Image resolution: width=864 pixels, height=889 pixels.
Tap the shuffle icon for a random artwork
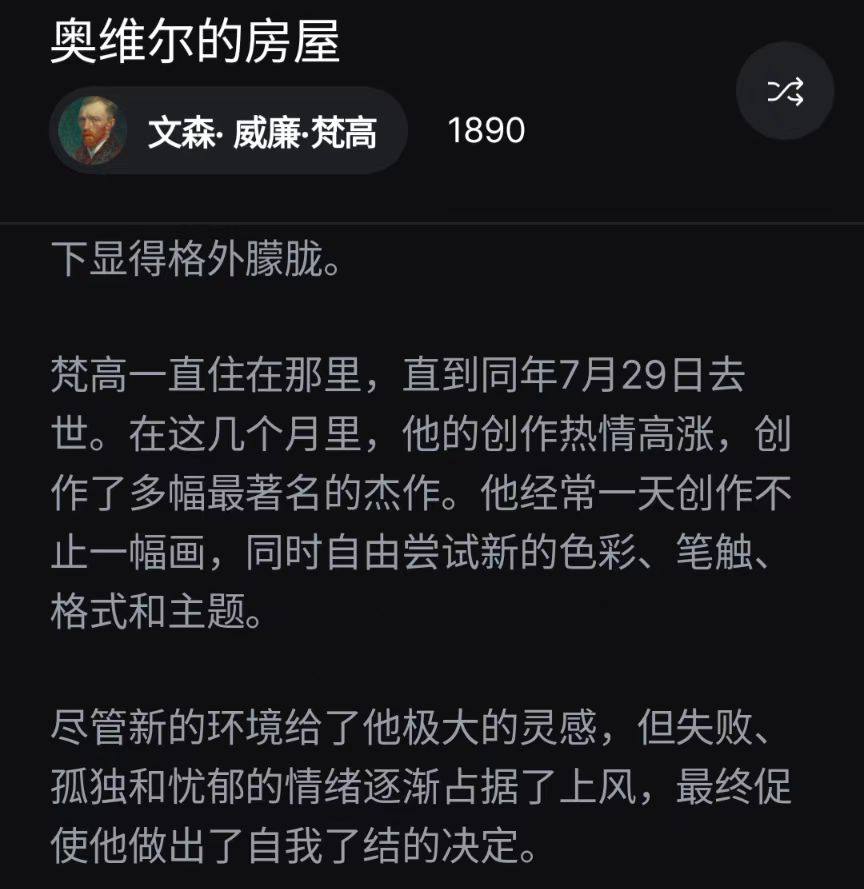tap(785, 91)
